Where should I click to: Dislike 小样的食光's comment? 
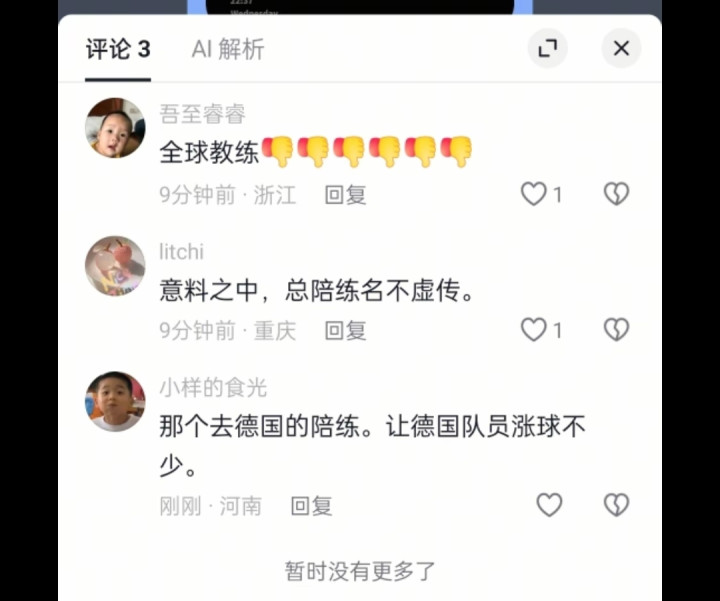coord(616,505)
